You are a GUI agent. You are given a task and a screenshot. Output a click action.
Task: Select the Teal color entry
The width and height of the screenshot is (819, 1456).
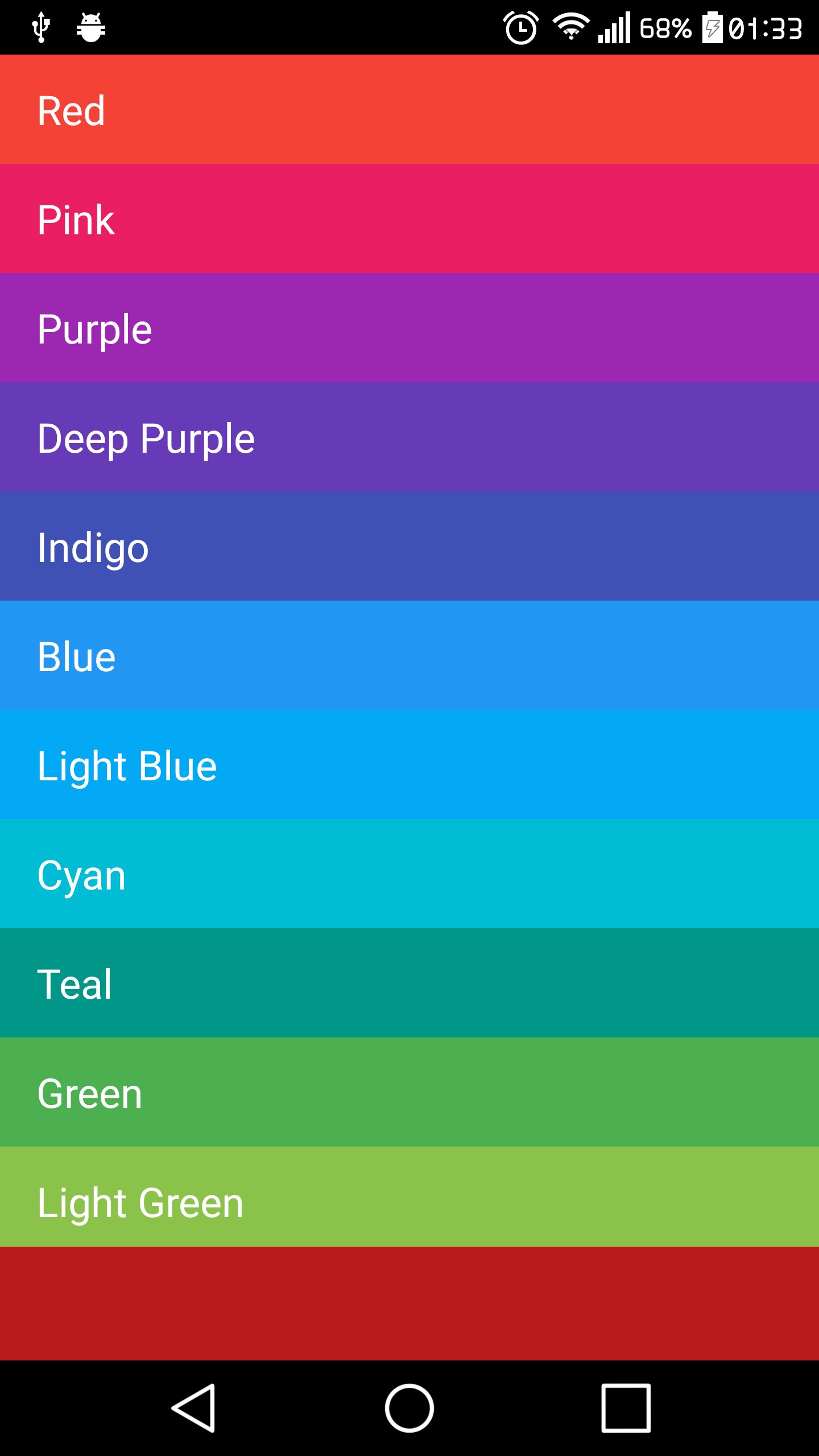409,983
